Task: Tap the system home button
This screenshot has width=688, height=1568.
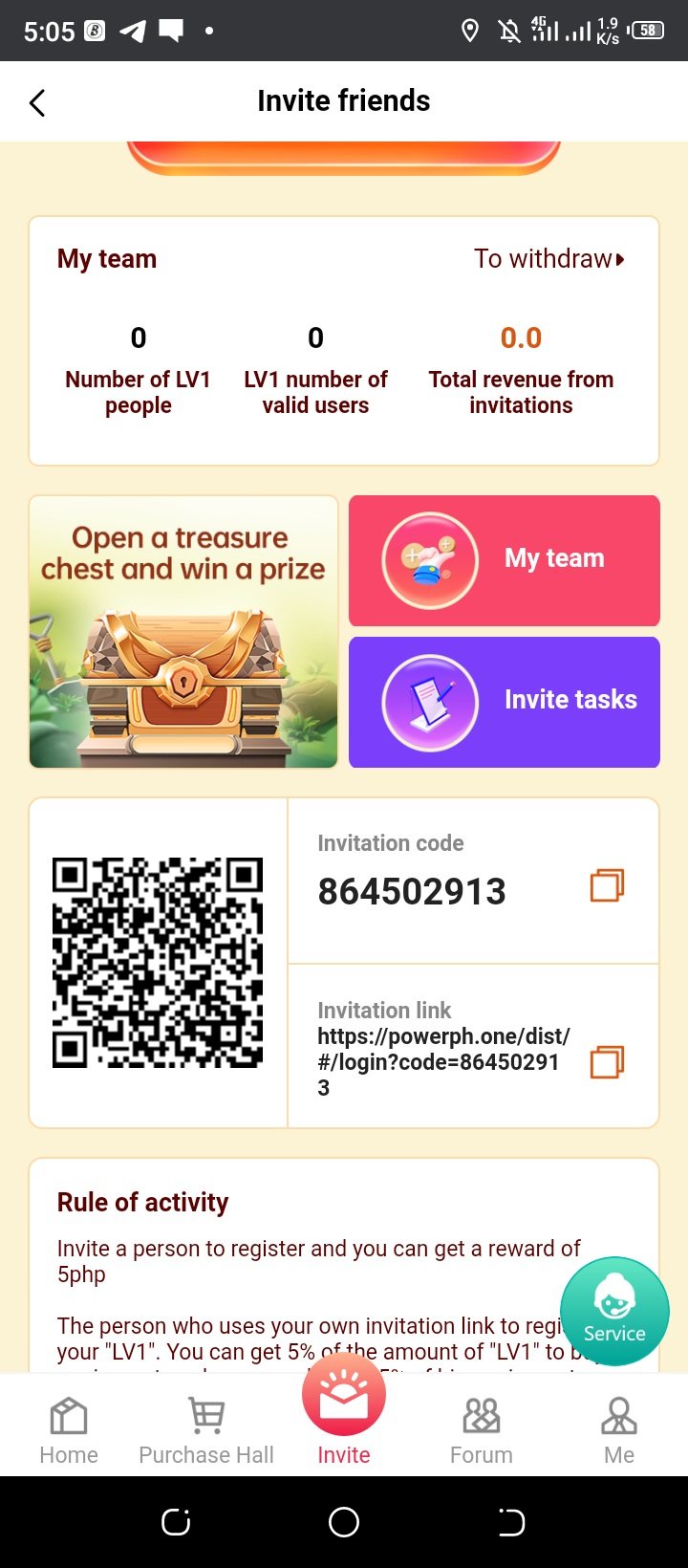Action: [344, 1522]
